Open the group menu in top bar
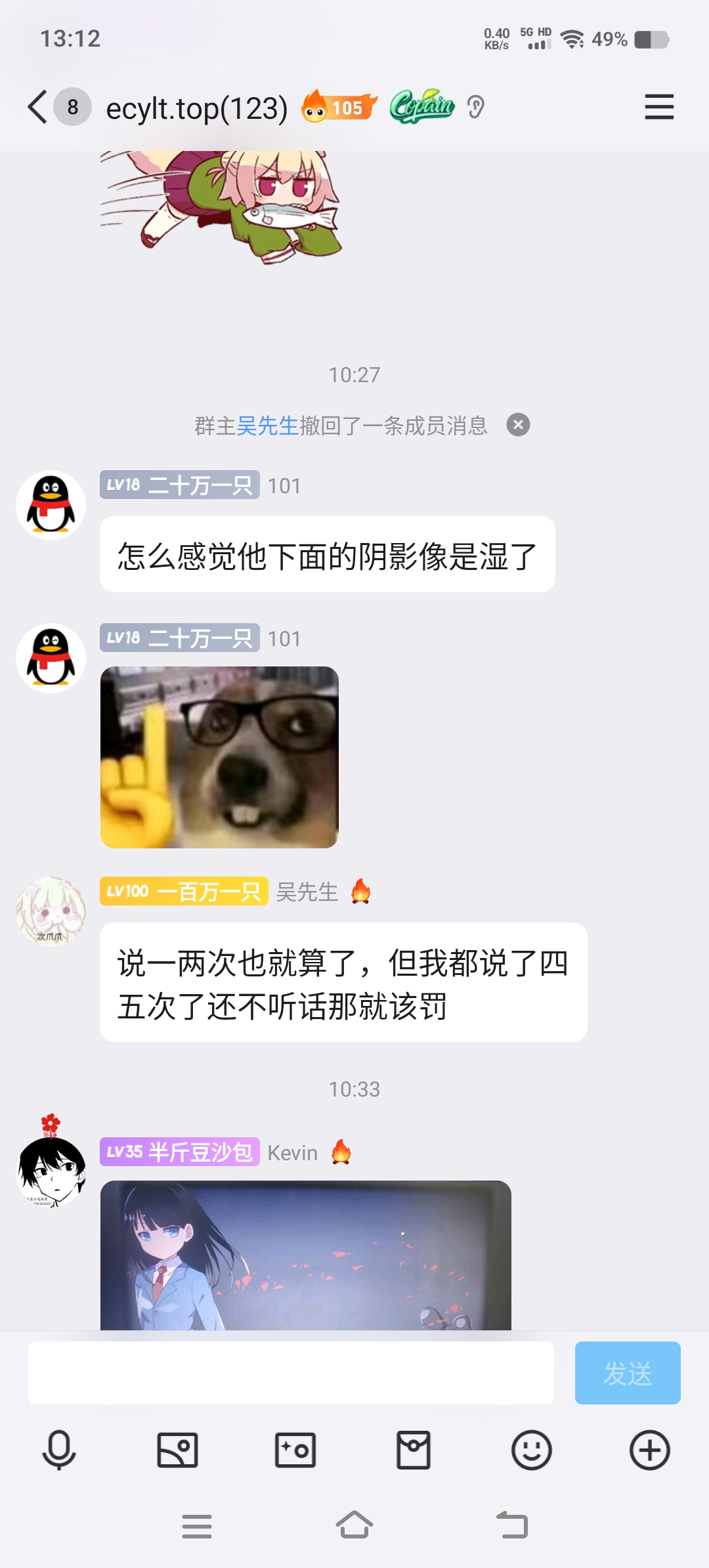This screenshot has width=709, height=1568. point(659,107)
